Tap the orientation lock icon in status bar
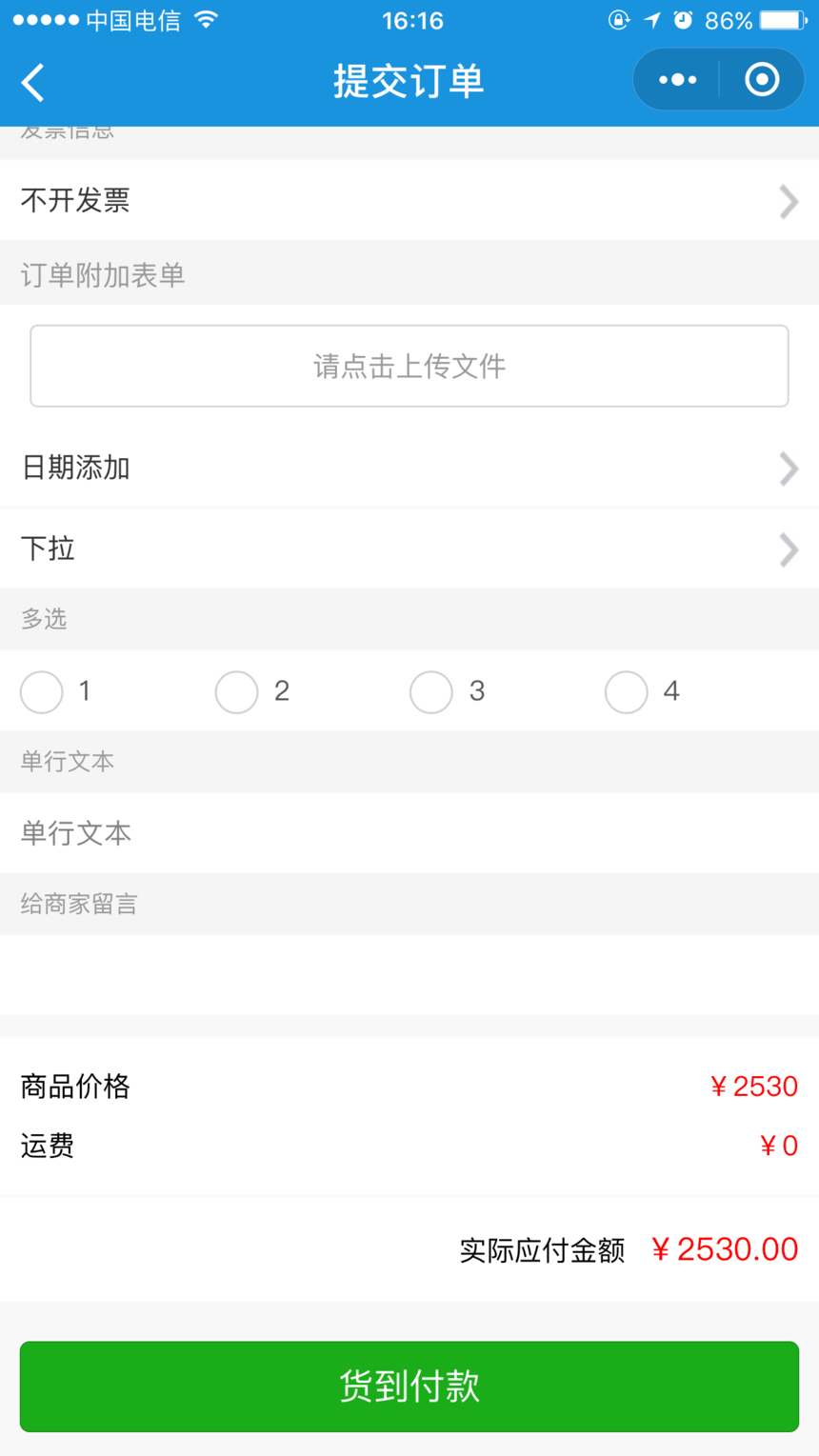The width and height of the screenshot is (819, 1456). click(x=618, y=21)
